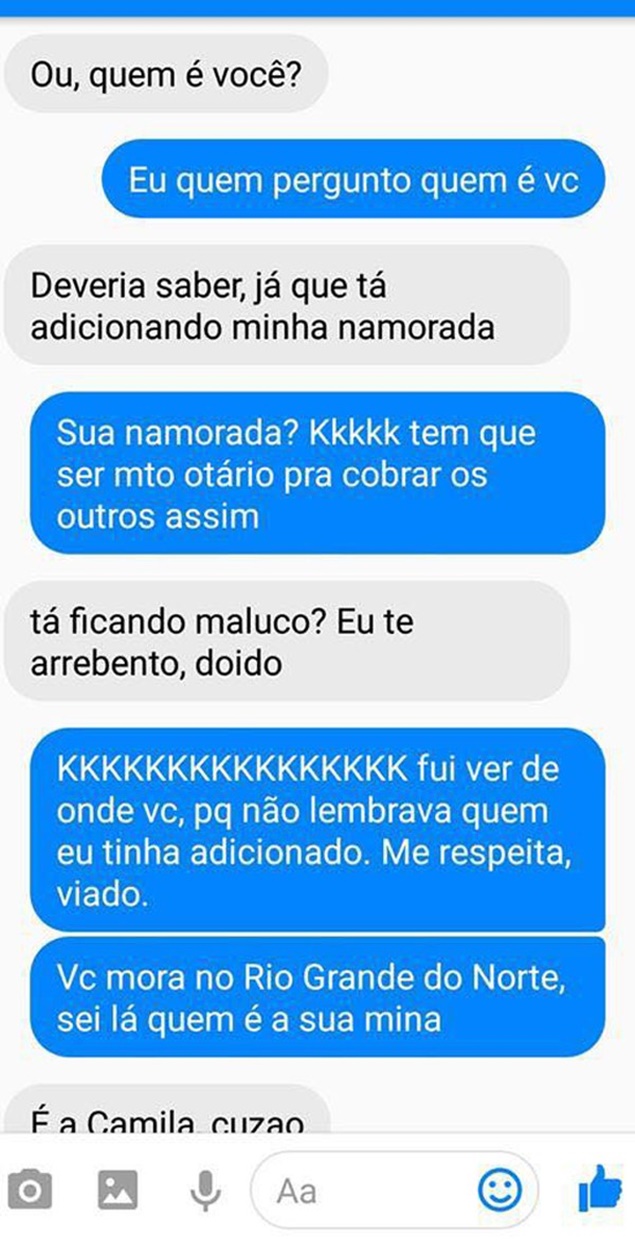Open the camera icon
The image size is (635, 1247).
click(x=31, y=1190)
